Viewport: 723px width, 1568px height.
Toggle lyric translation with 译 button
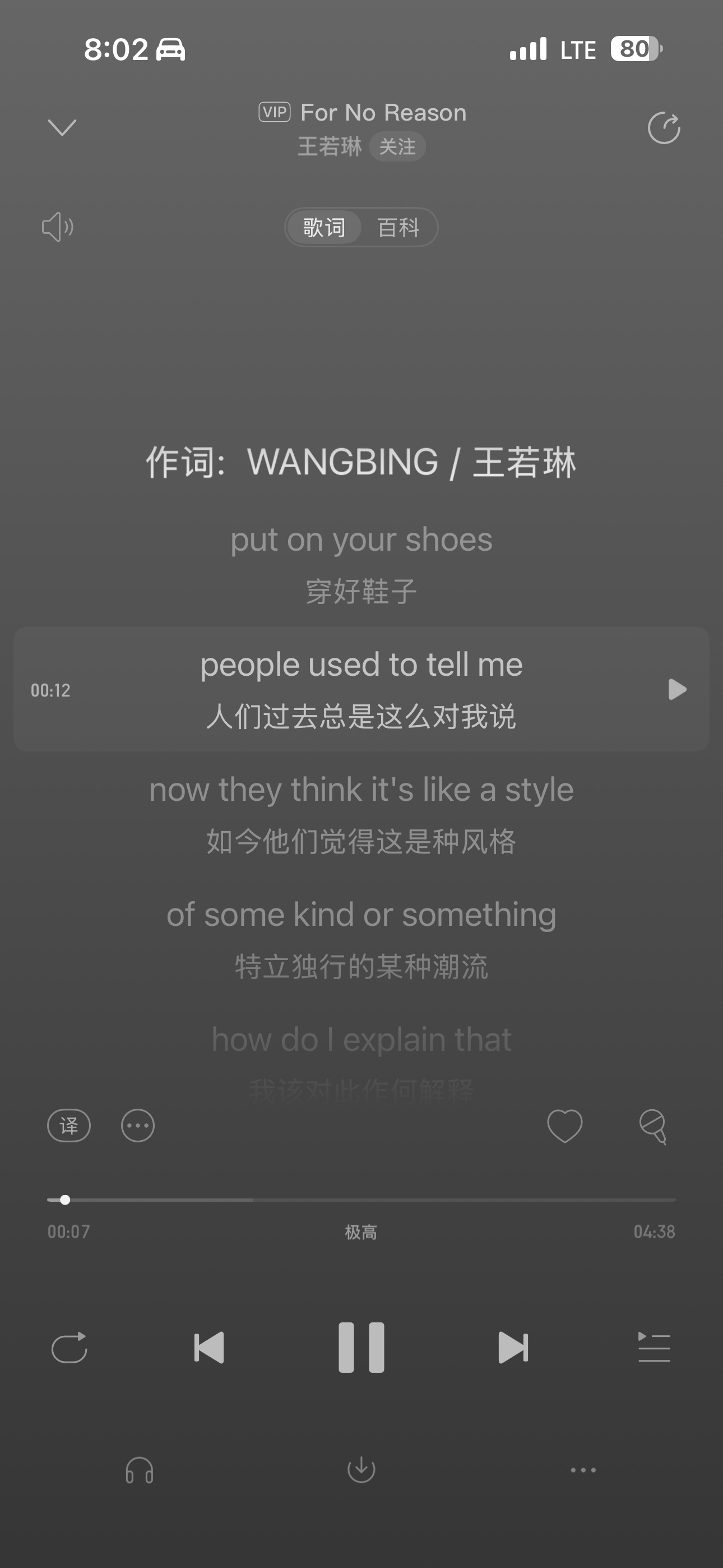69,1126
